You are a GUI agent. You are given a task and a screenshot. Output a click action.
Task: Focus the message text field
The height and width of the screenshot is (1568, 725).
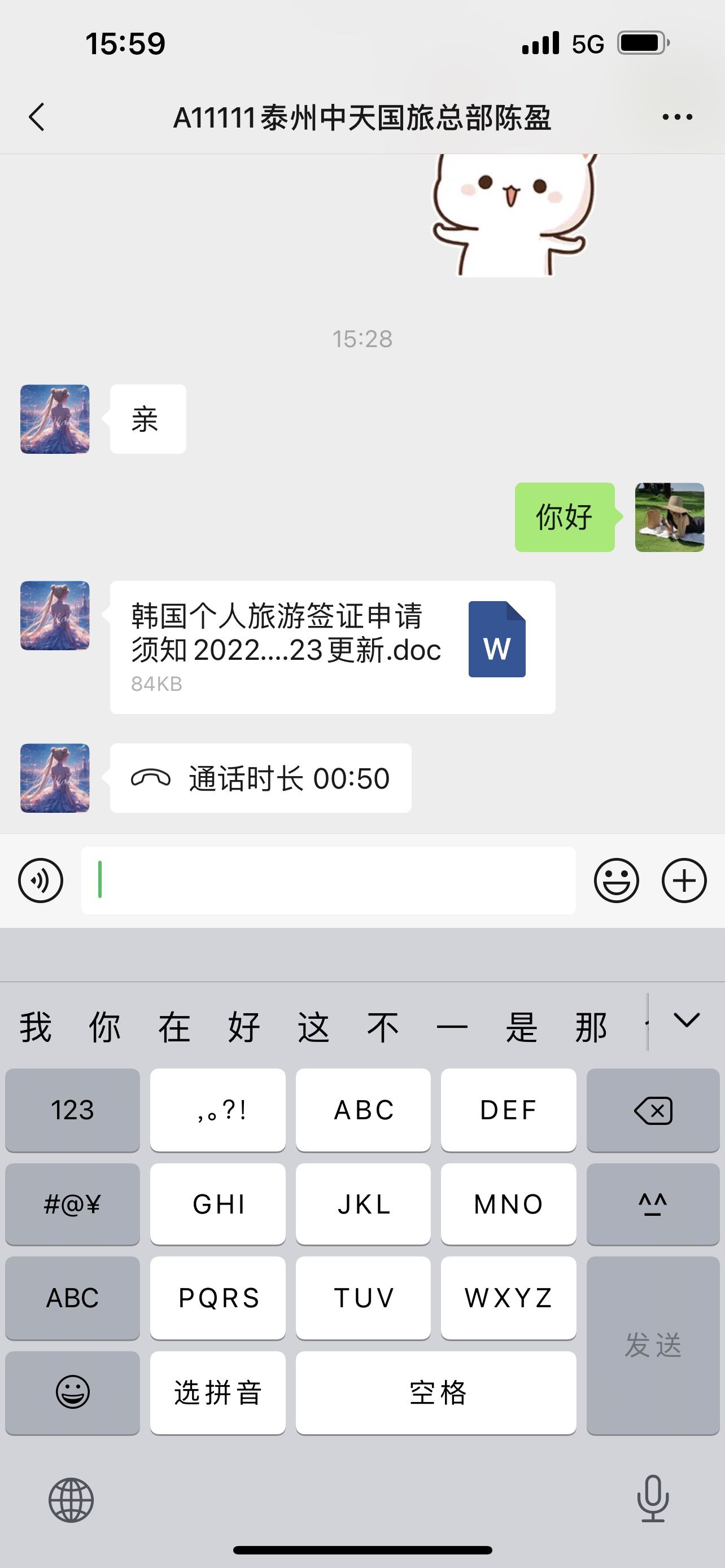click(328, 880)
